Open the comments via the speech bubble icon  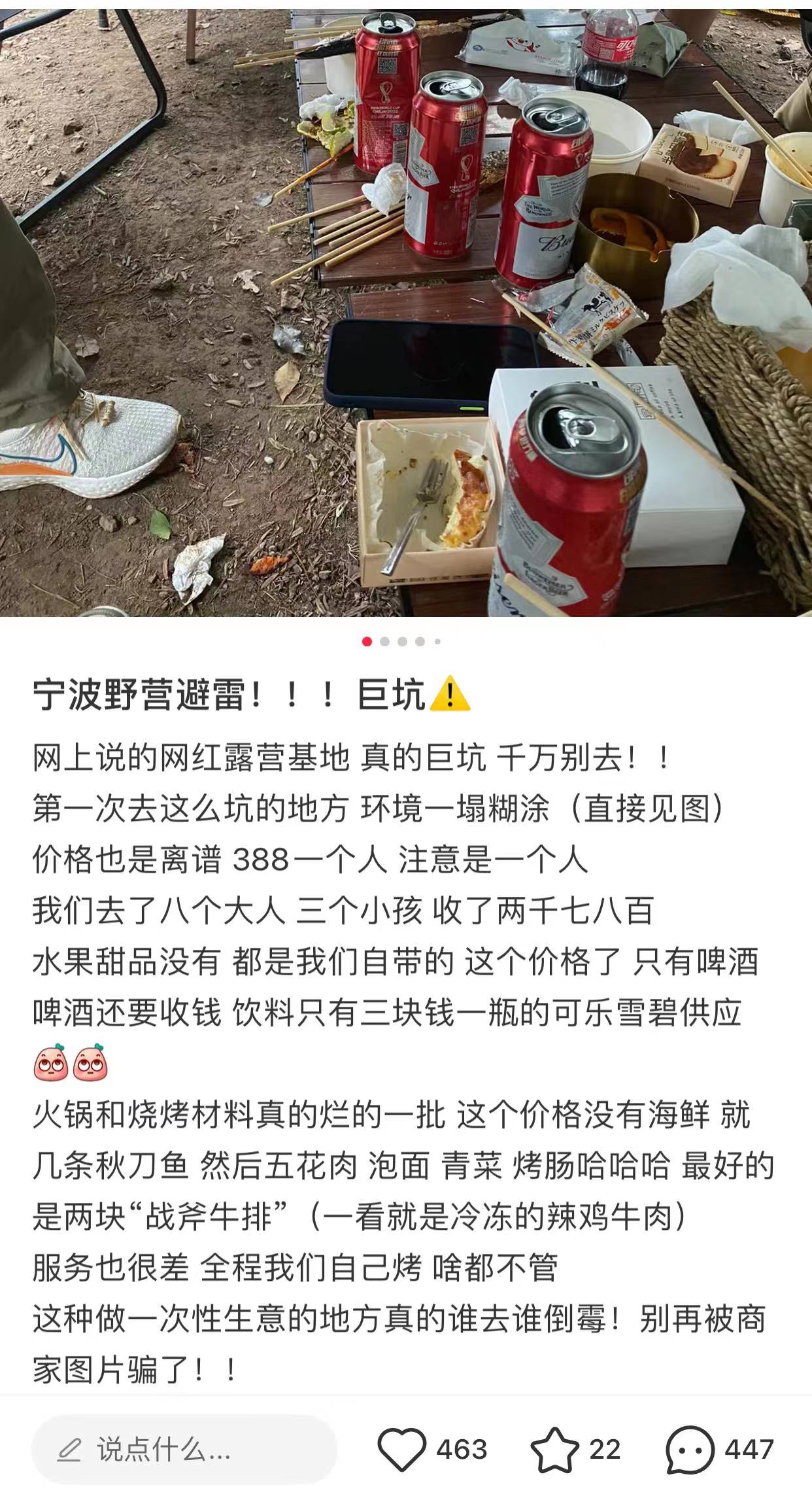click(690, 1450)
